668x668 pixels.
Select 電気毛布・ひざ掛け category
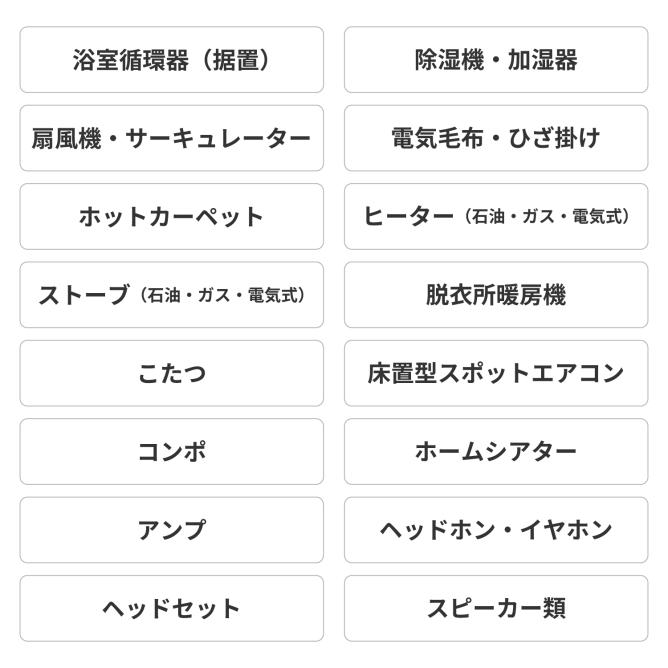coord(496,138)
